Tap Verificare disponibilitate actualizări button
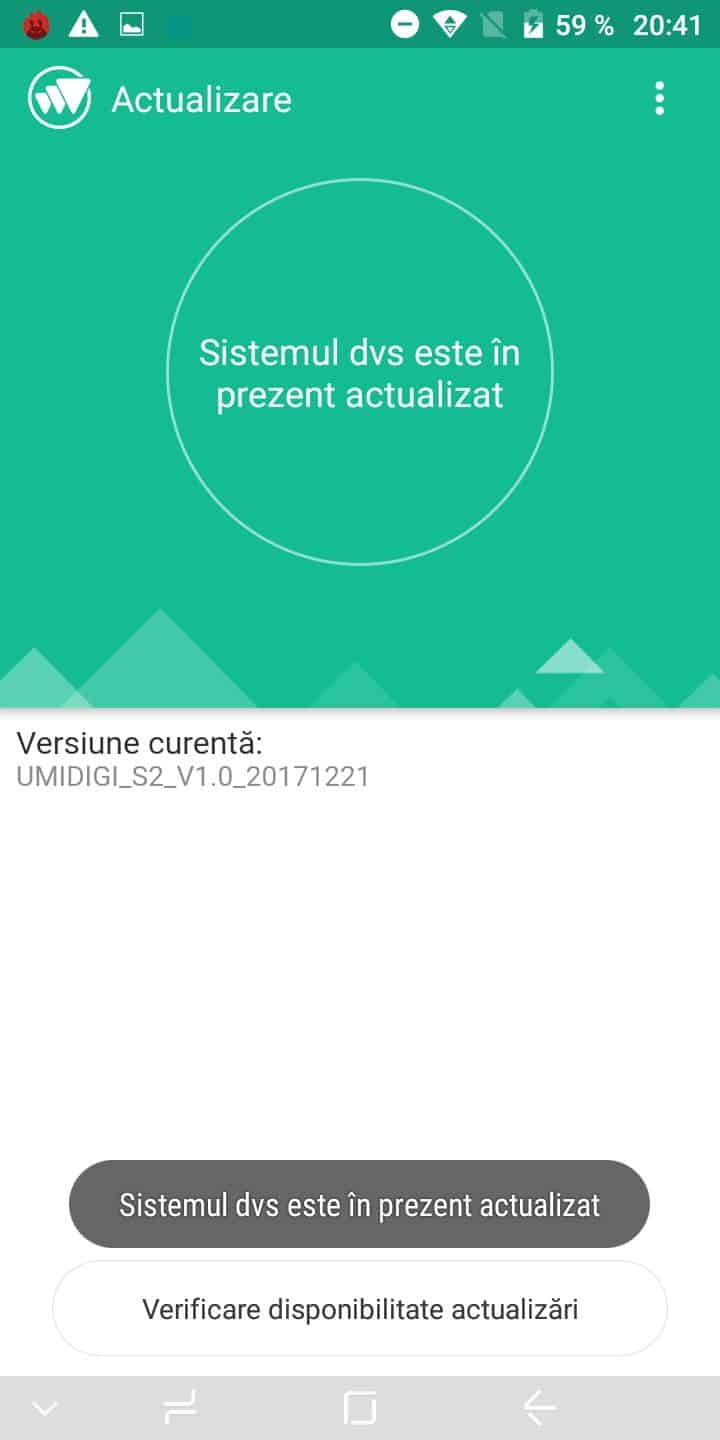This screenshot has width=720, height=1440. [360, 1308]
